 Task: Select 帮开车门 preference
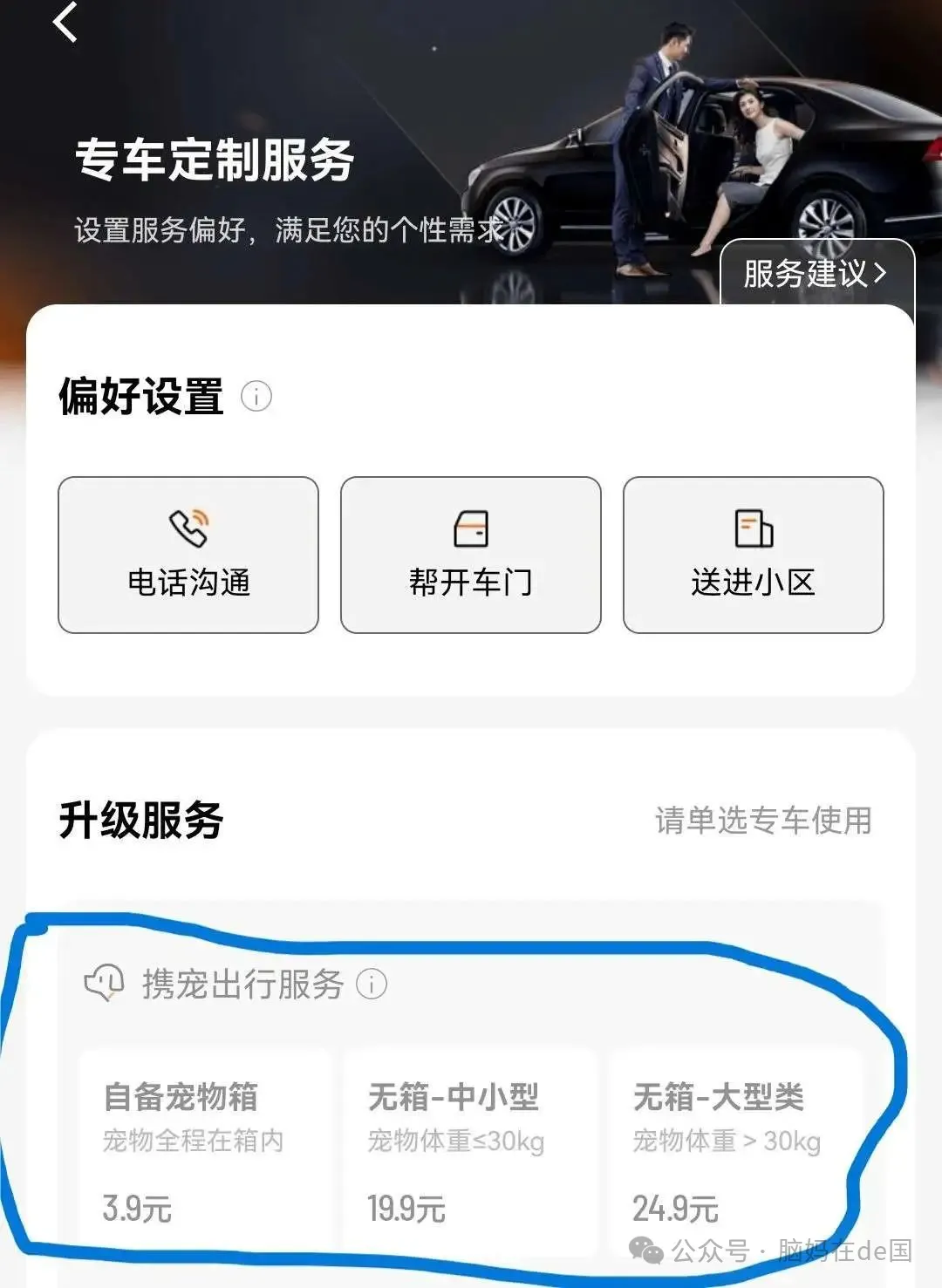470,555
